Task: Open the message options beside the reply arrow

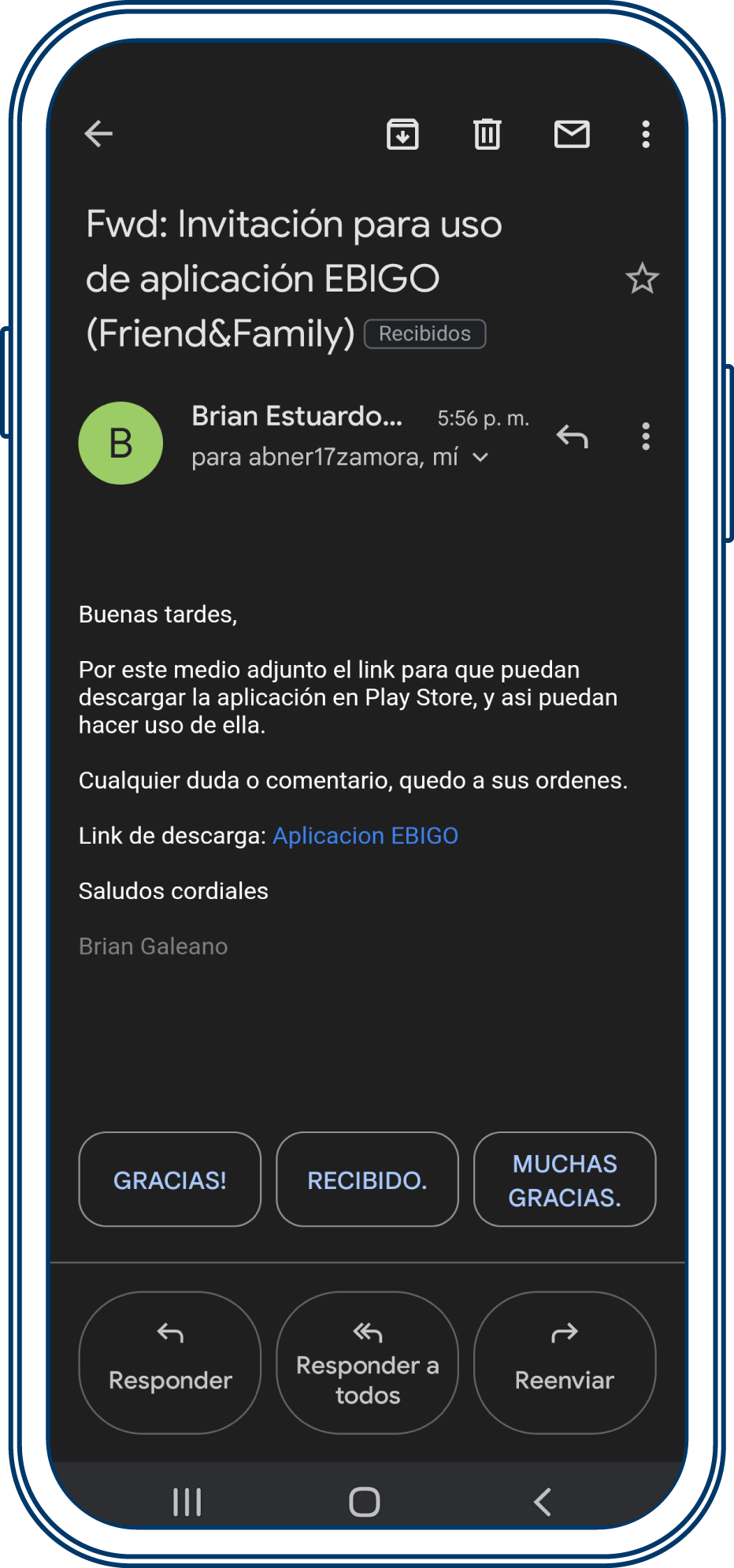Action: [x=646, y=437]
